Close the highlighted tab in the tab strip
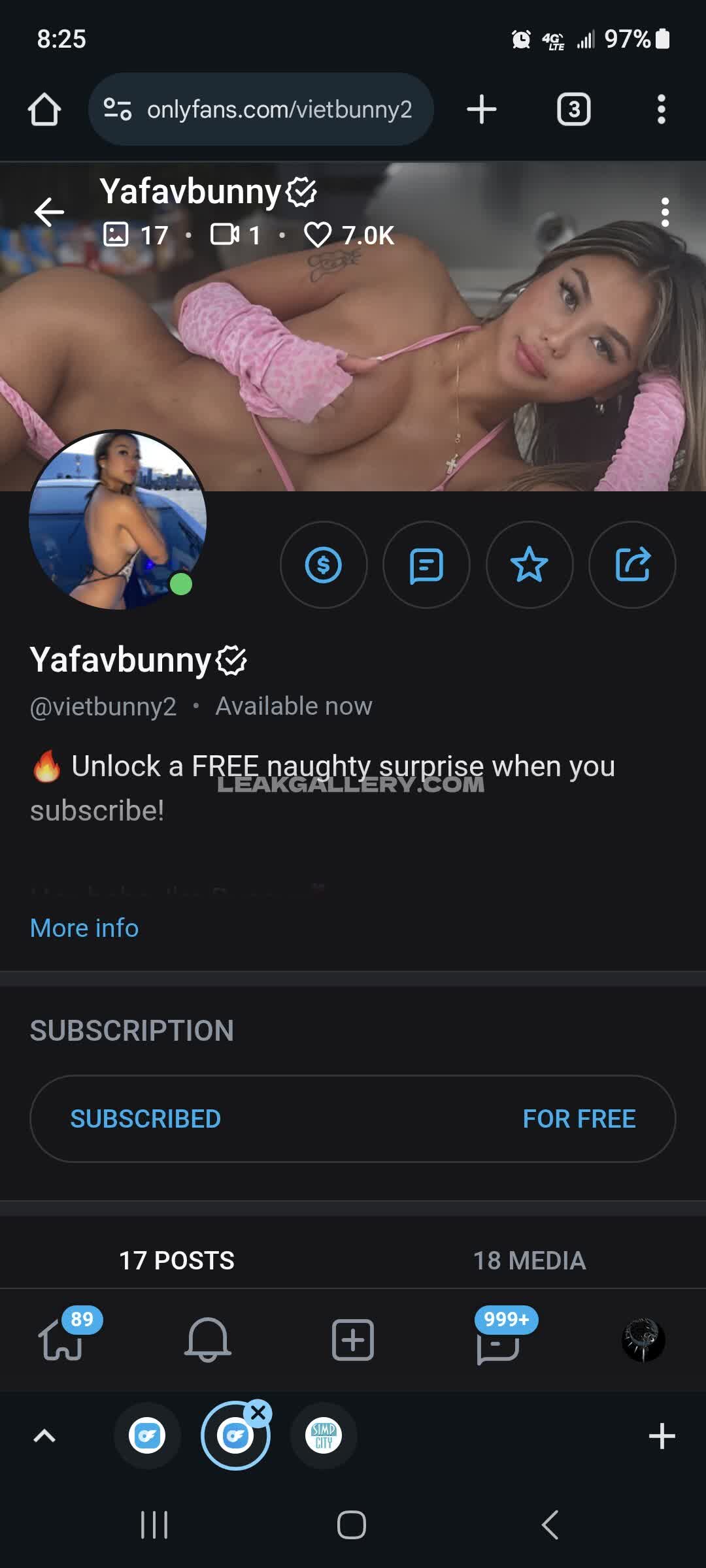This screenshot has height=1568, width=706. tap(258, 1413)
